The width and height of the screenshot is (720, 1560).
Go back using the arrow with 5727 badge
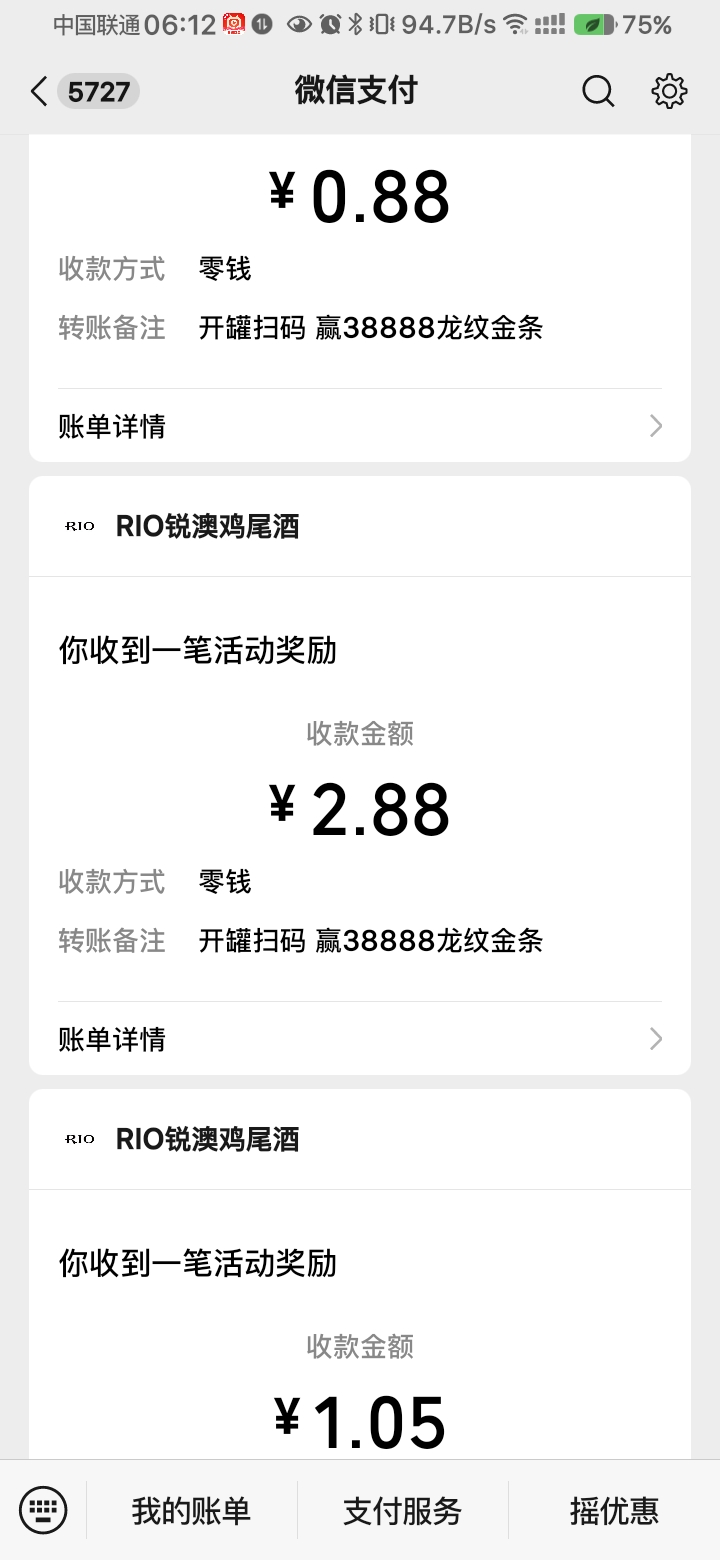[x=82, y=92]
